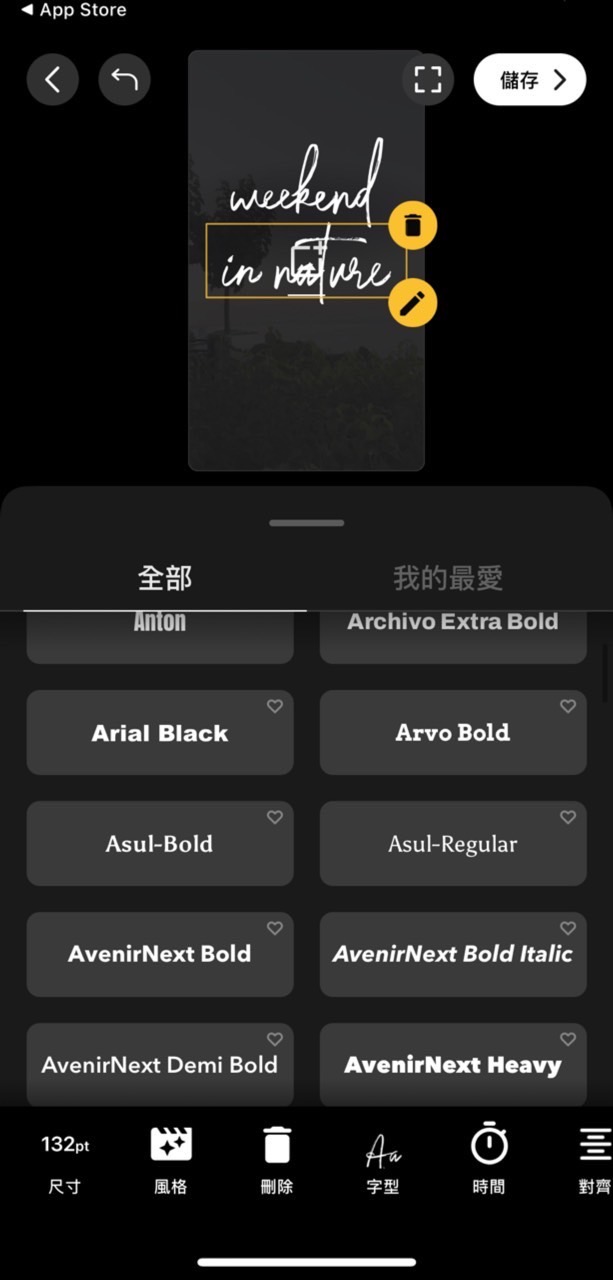
Task: Select the 全部 tab
Action: [x=165, y=578]
